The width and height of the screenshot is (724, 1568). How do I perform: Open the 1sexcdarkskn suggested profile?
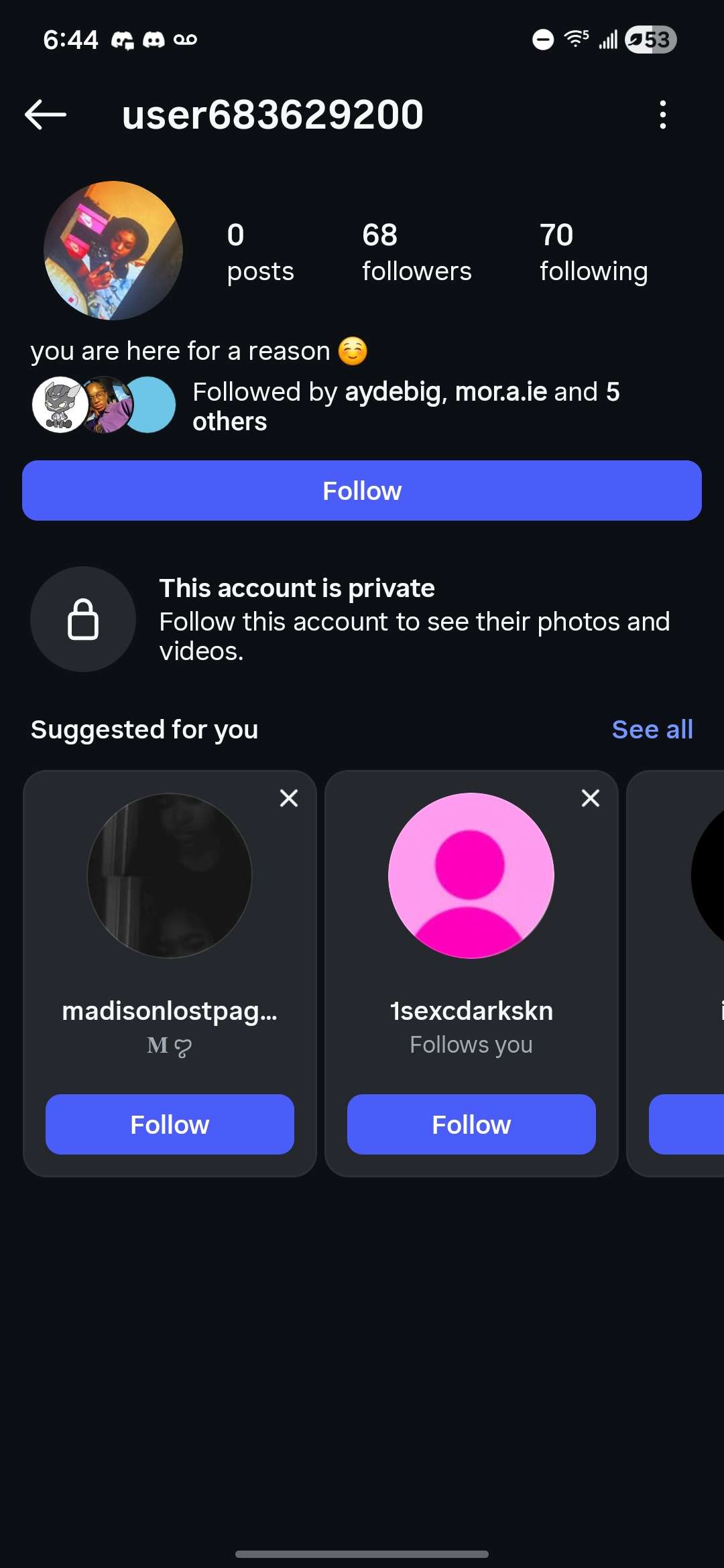point(471,876)
